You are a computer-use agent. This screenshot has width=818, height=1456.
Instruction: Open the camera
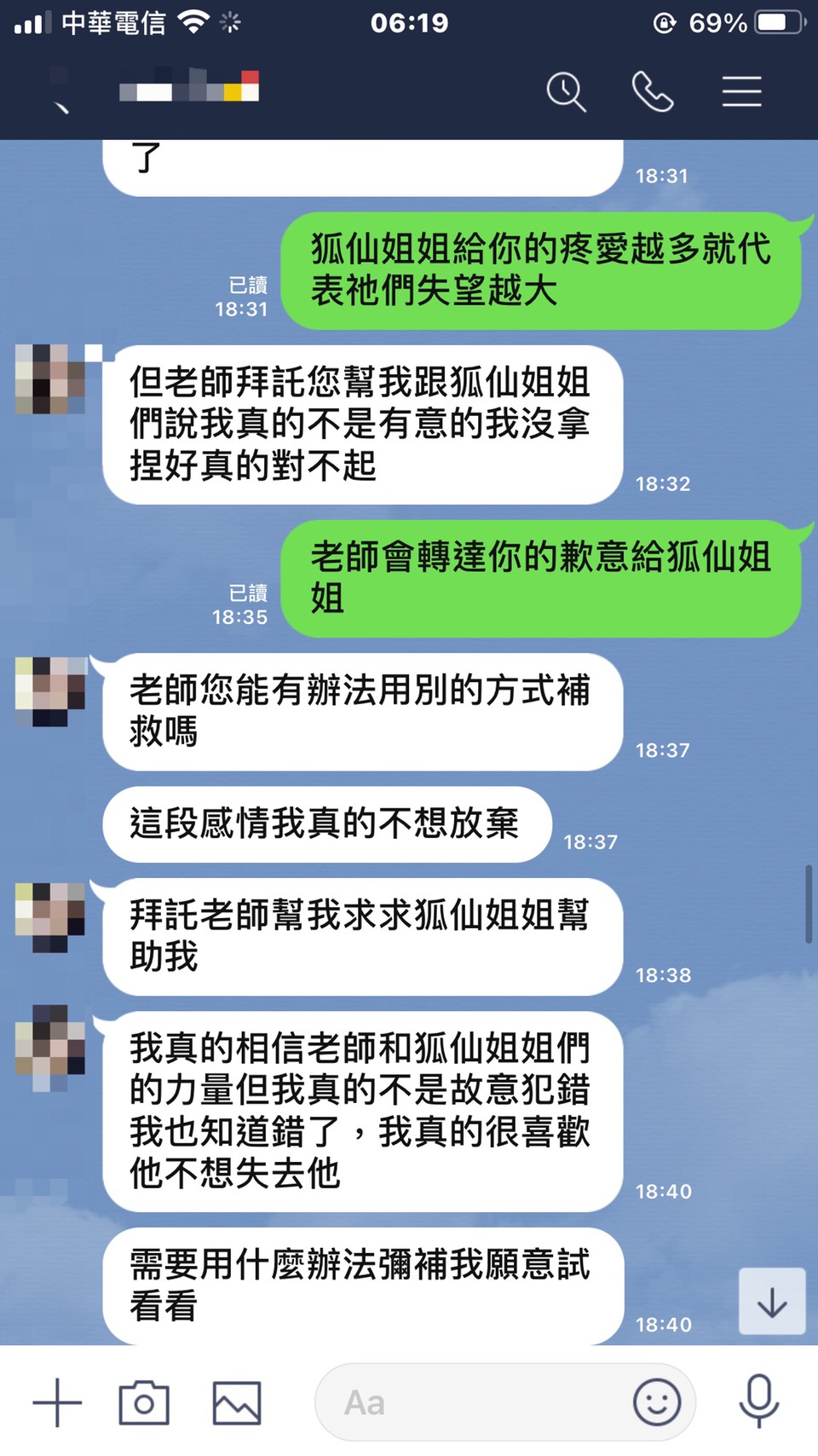[x=144, y=1402]
